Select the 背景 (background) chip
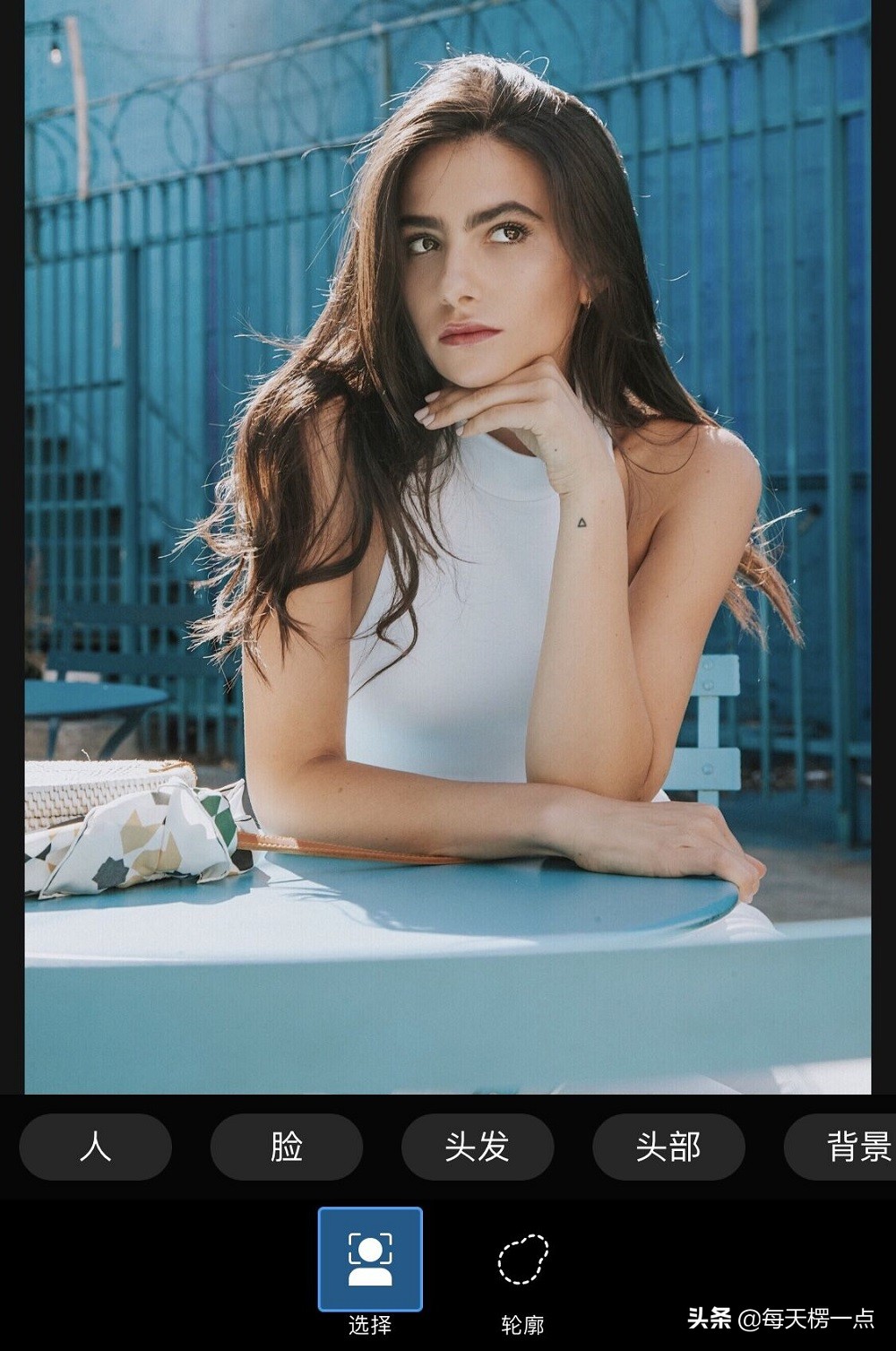This screenshot has height=1351, width=896. [x=847, y=1147]
